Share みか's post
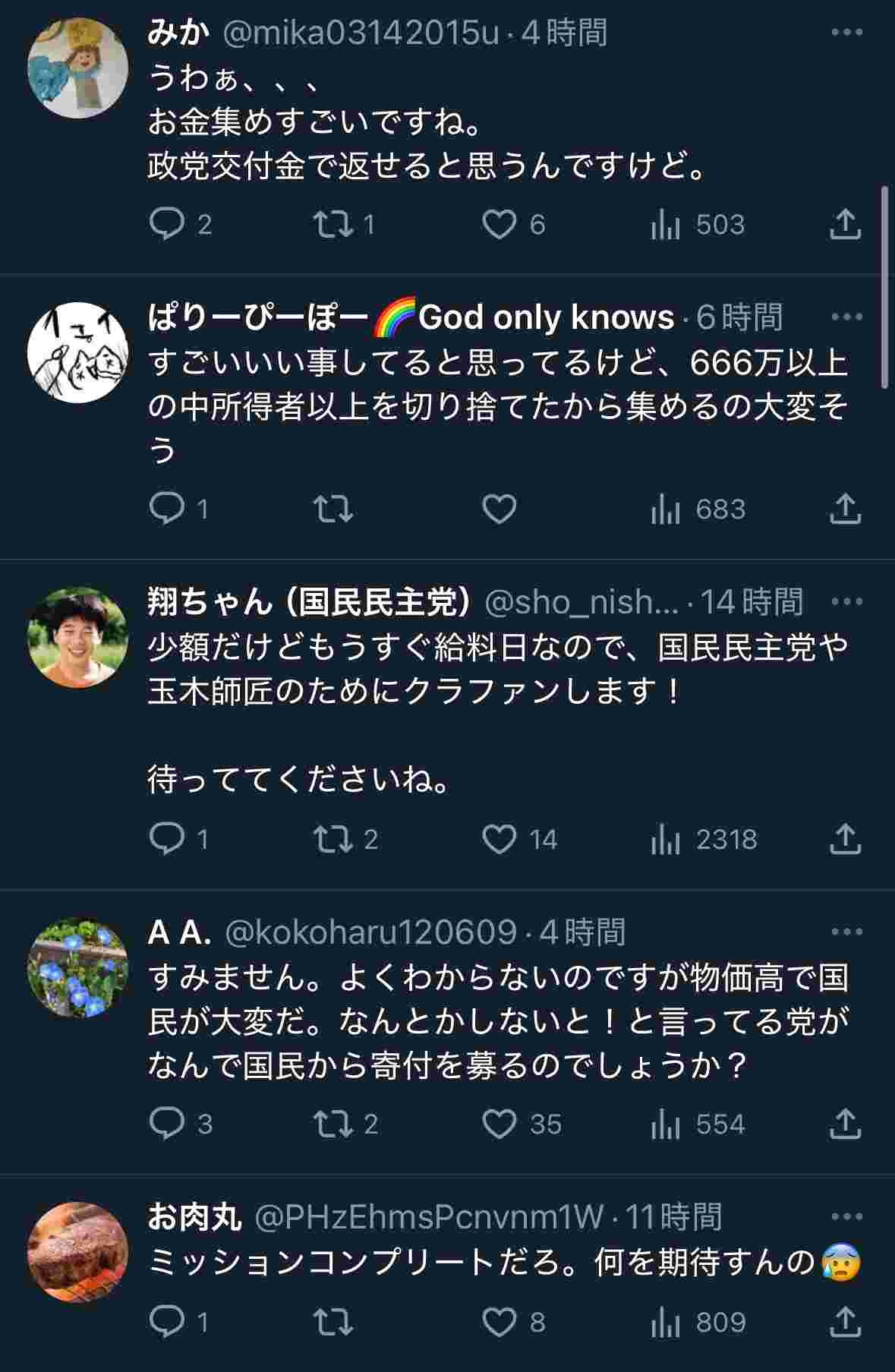The width and height of the screenshot is (895, 1372). click(844, 225)
